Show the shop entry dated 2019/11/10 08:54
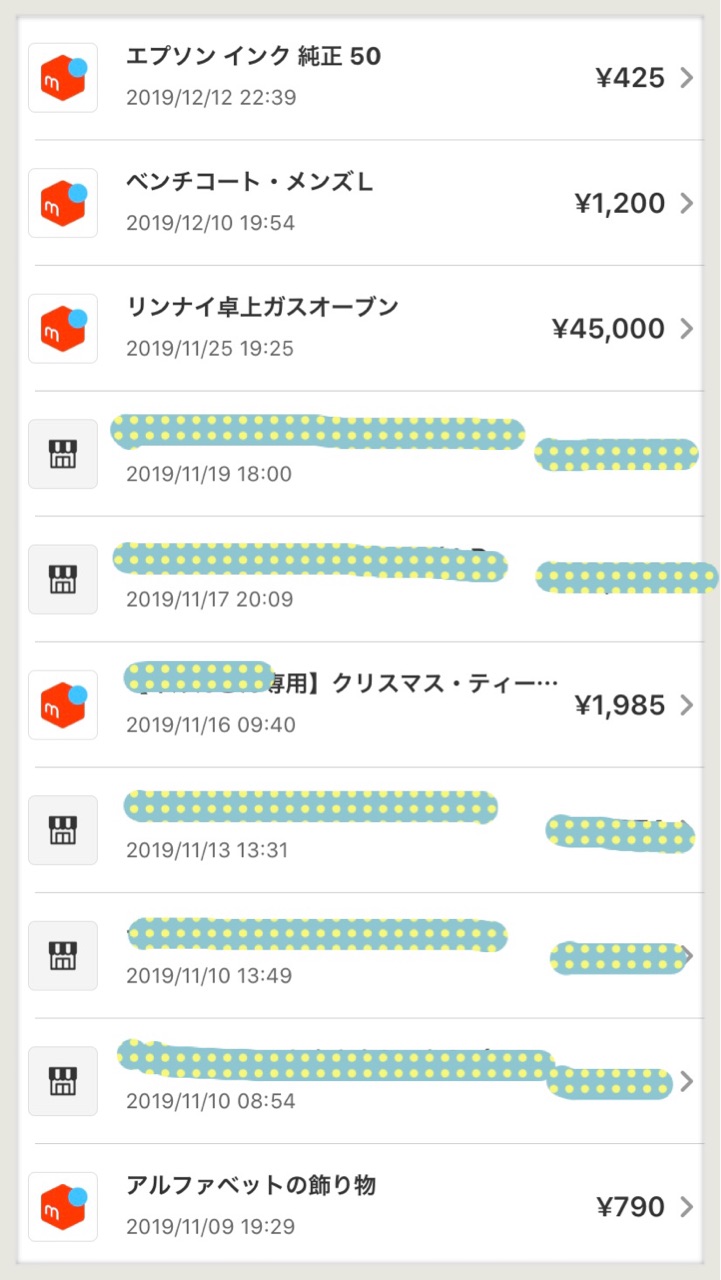721x1280 pixels. (360, 1082)
